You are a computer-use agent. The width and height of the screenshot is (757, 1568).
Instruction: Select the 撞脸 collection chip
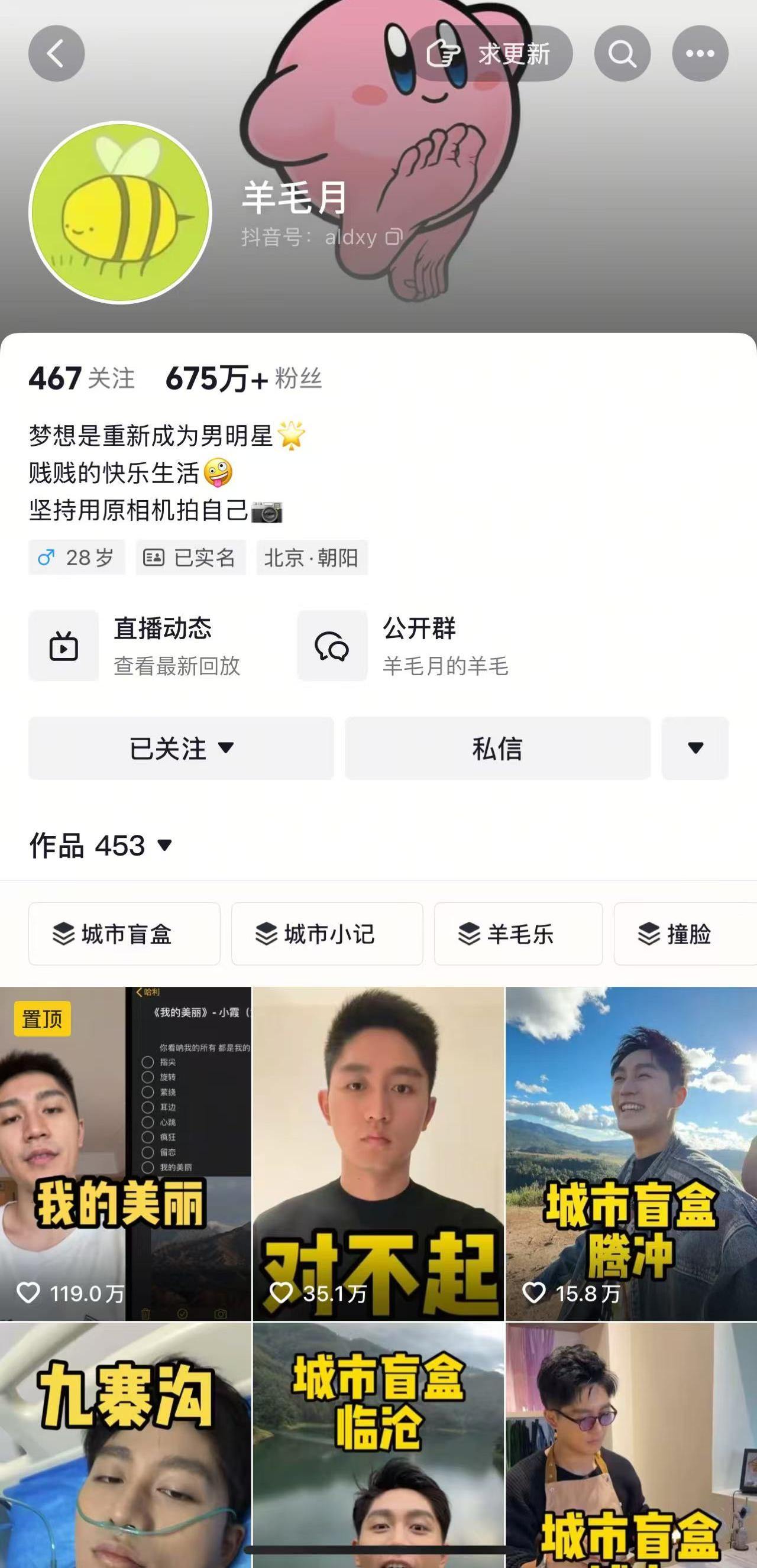682,934
